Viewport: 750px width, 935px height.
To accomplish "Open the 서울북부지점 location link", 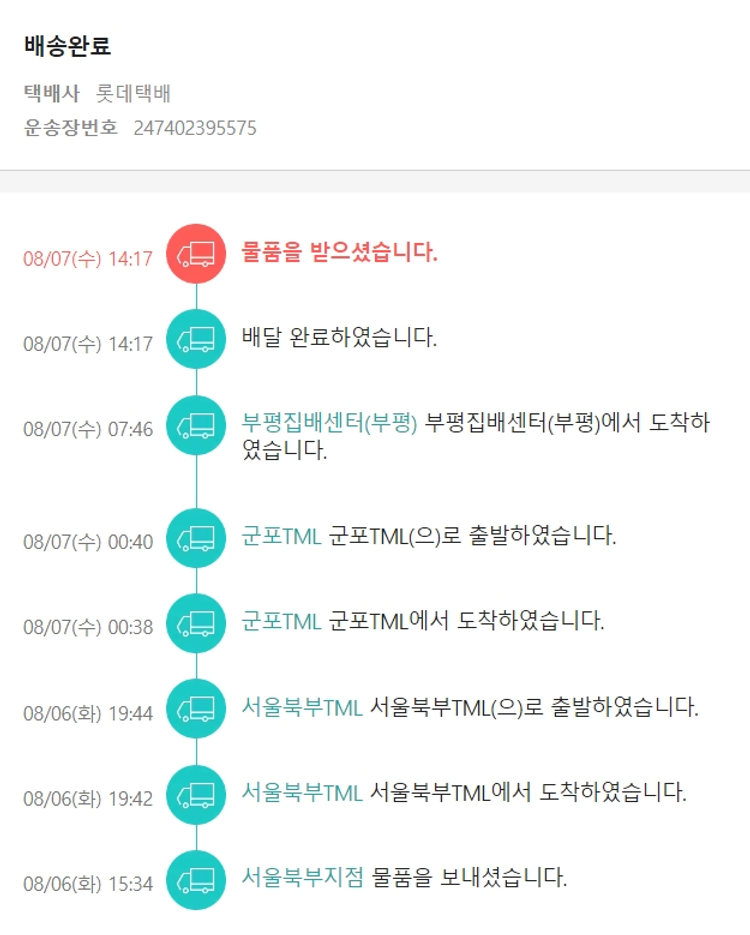I will click(x=302, y=878).
